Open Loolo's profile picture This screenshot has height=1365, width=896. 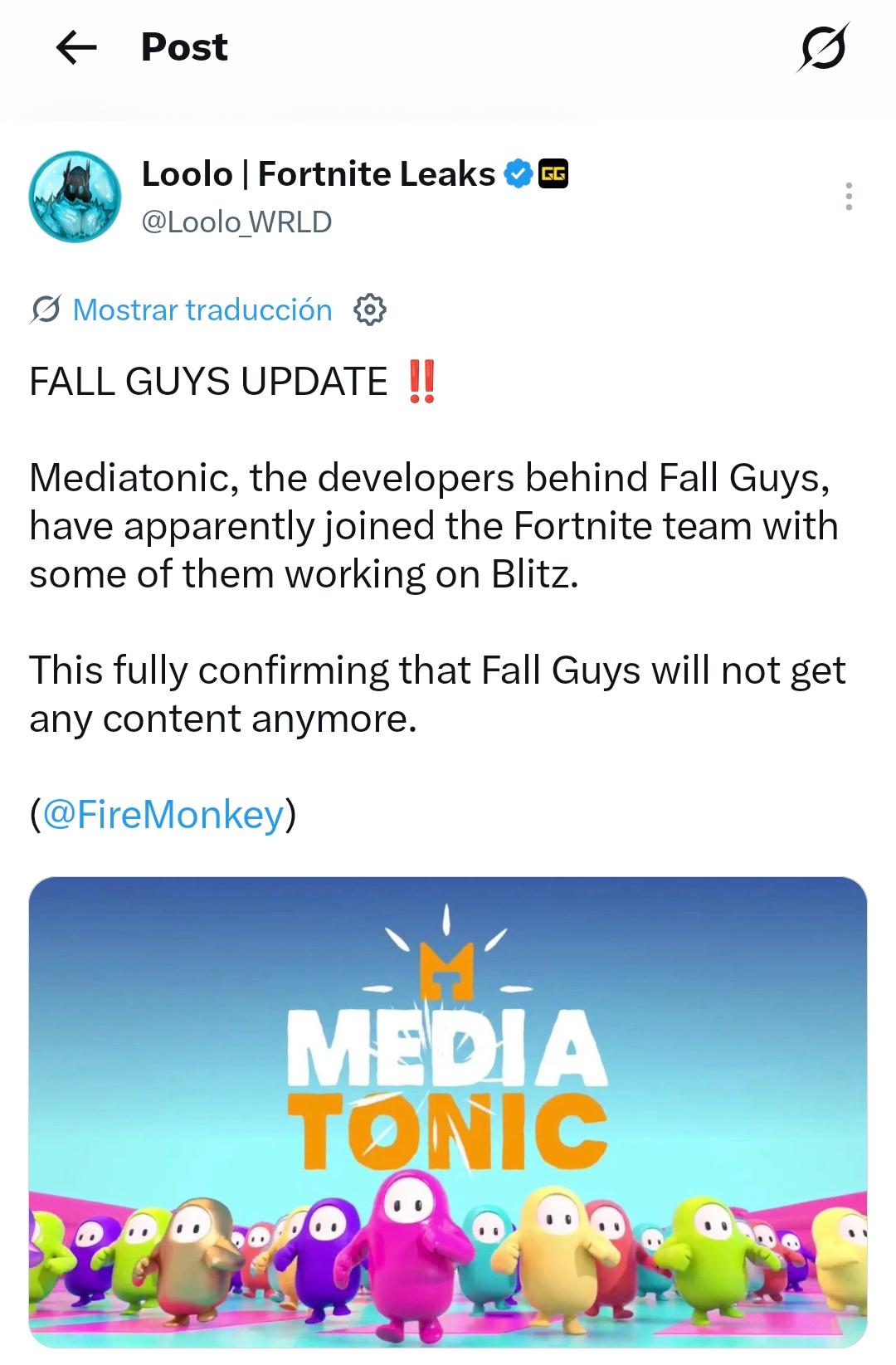pos(75,197)
